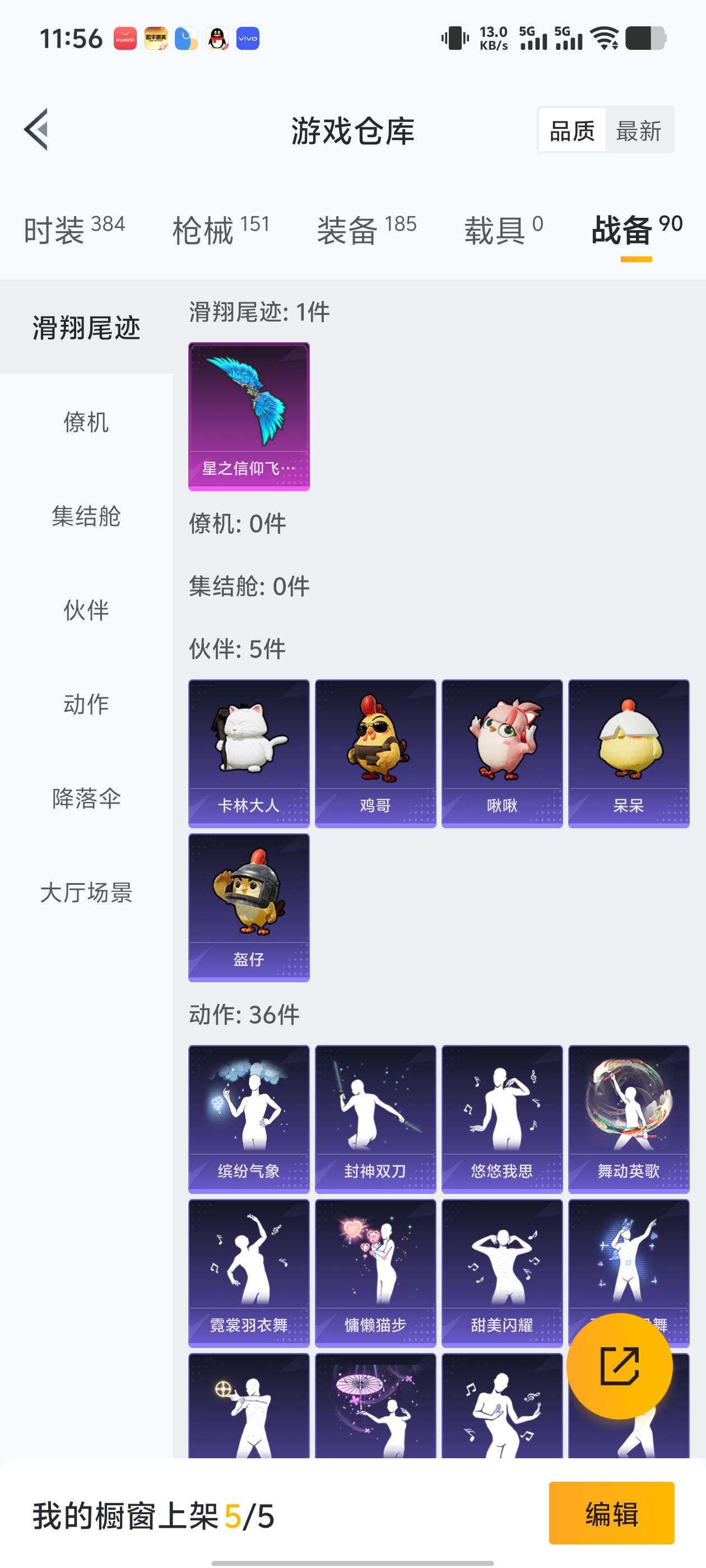The width and height of the screenshot is (706, 1568).
Task: Switch sorting back to 品质
Action: [x=572, y=131]
